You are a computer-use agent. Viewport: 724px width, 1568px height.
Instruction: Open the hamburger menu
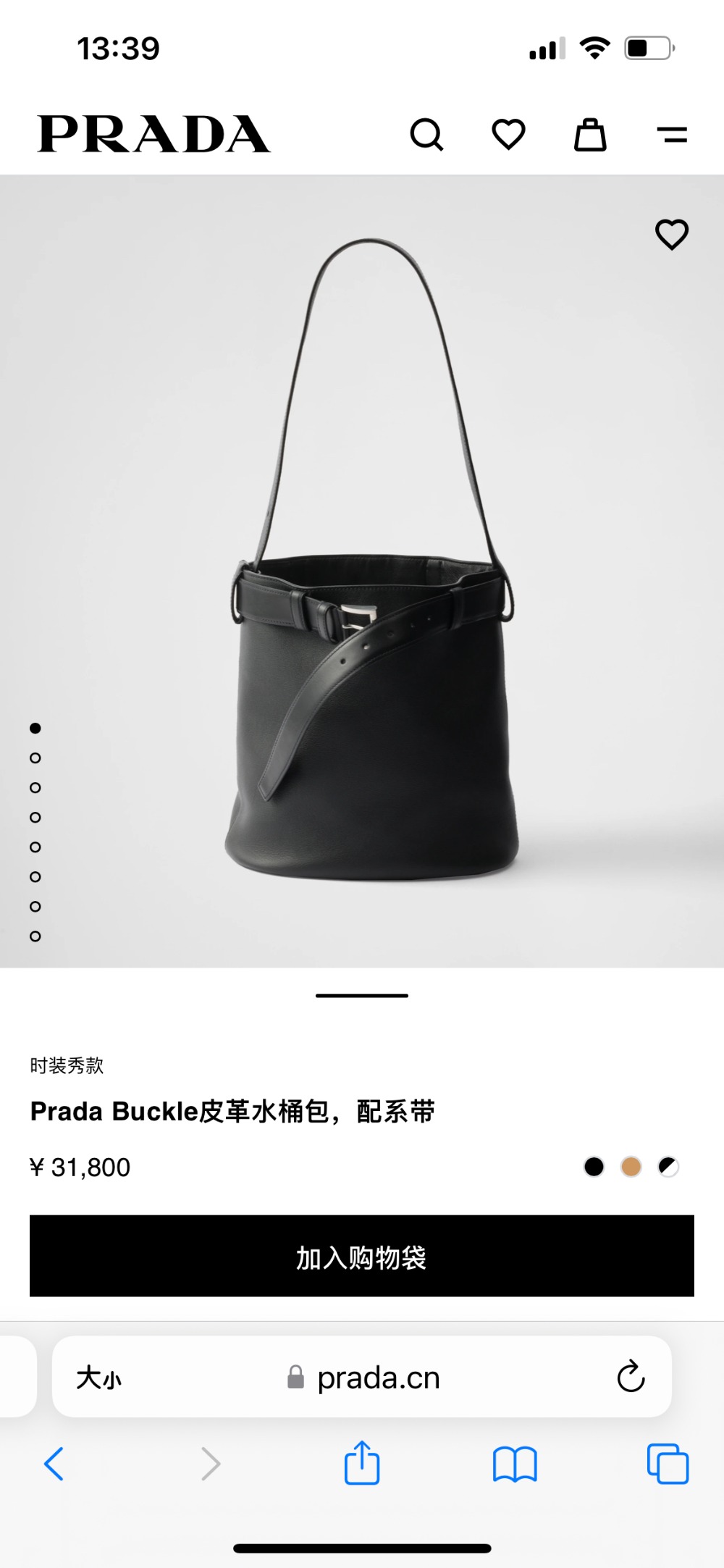coord(672,135)
